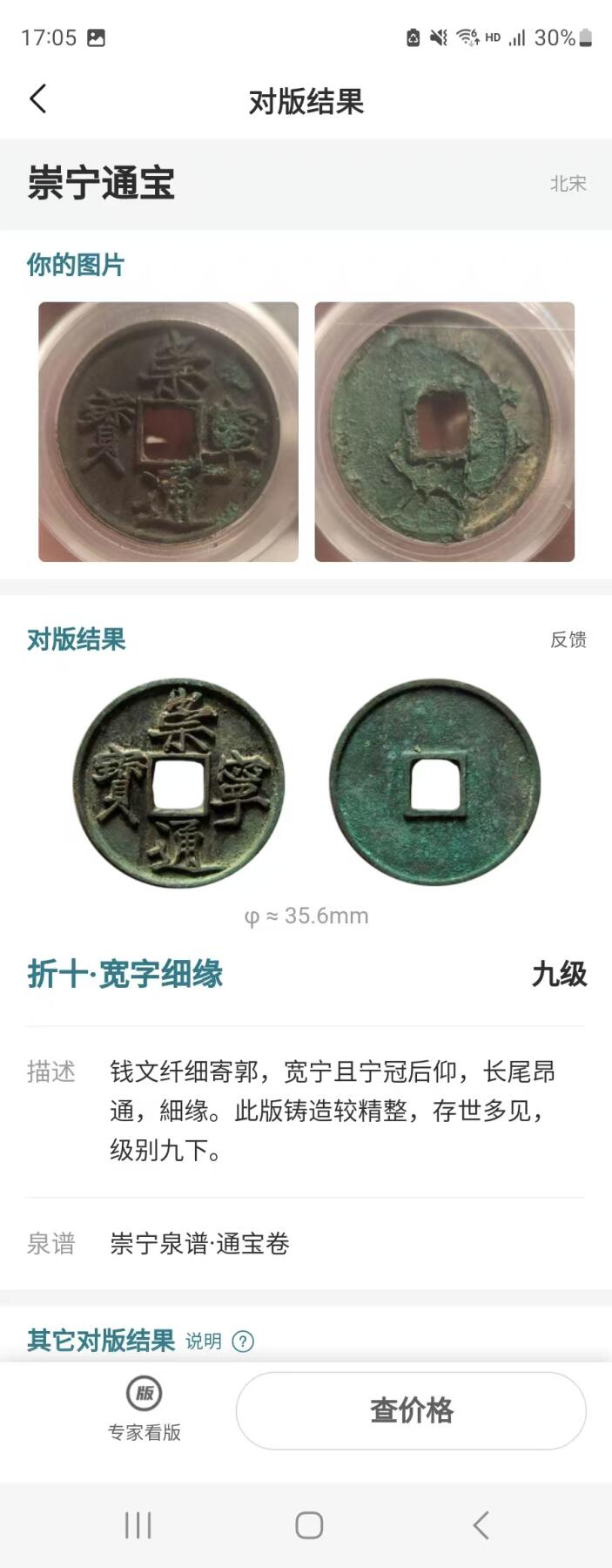Tap the 查价格 button

tap(411, 1410)
